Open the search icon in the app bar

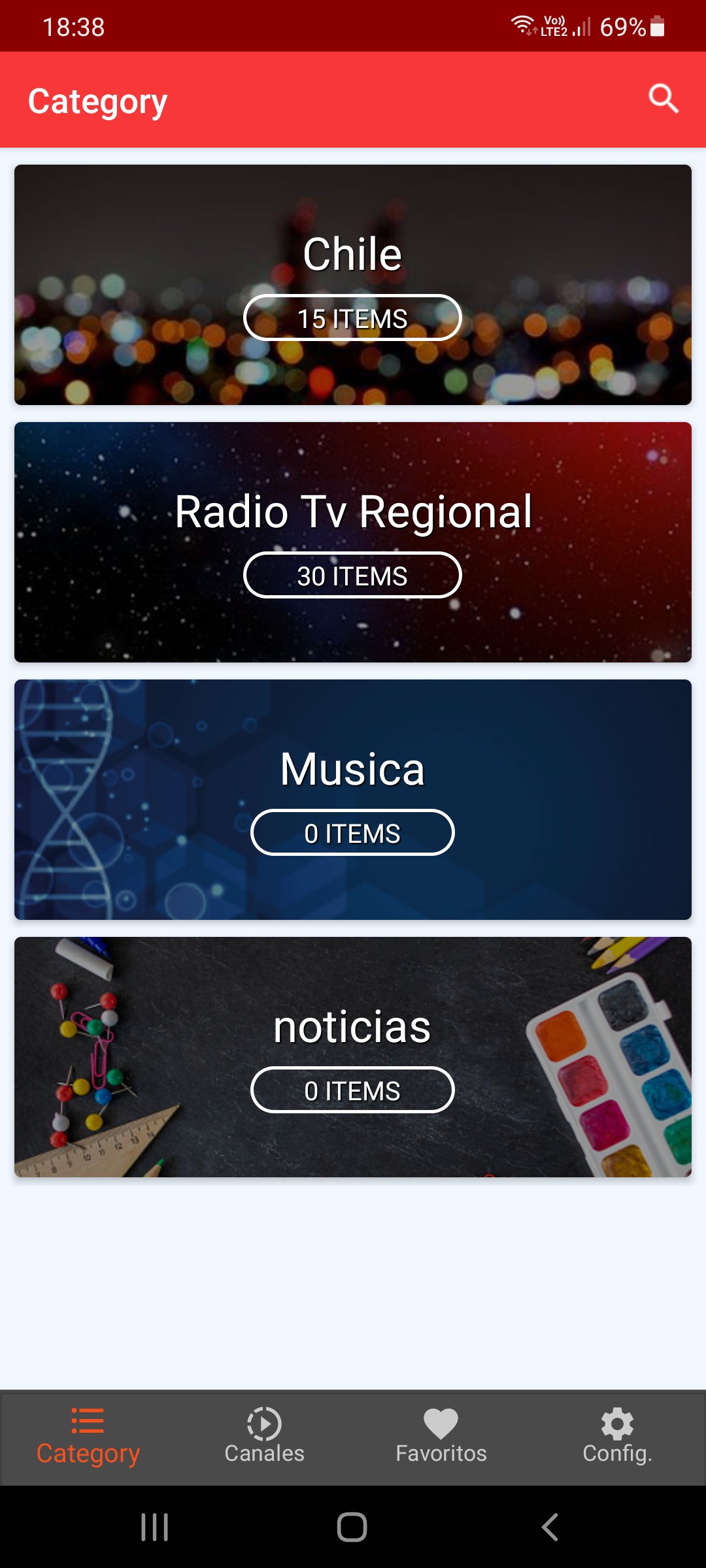tap(663, 99)
